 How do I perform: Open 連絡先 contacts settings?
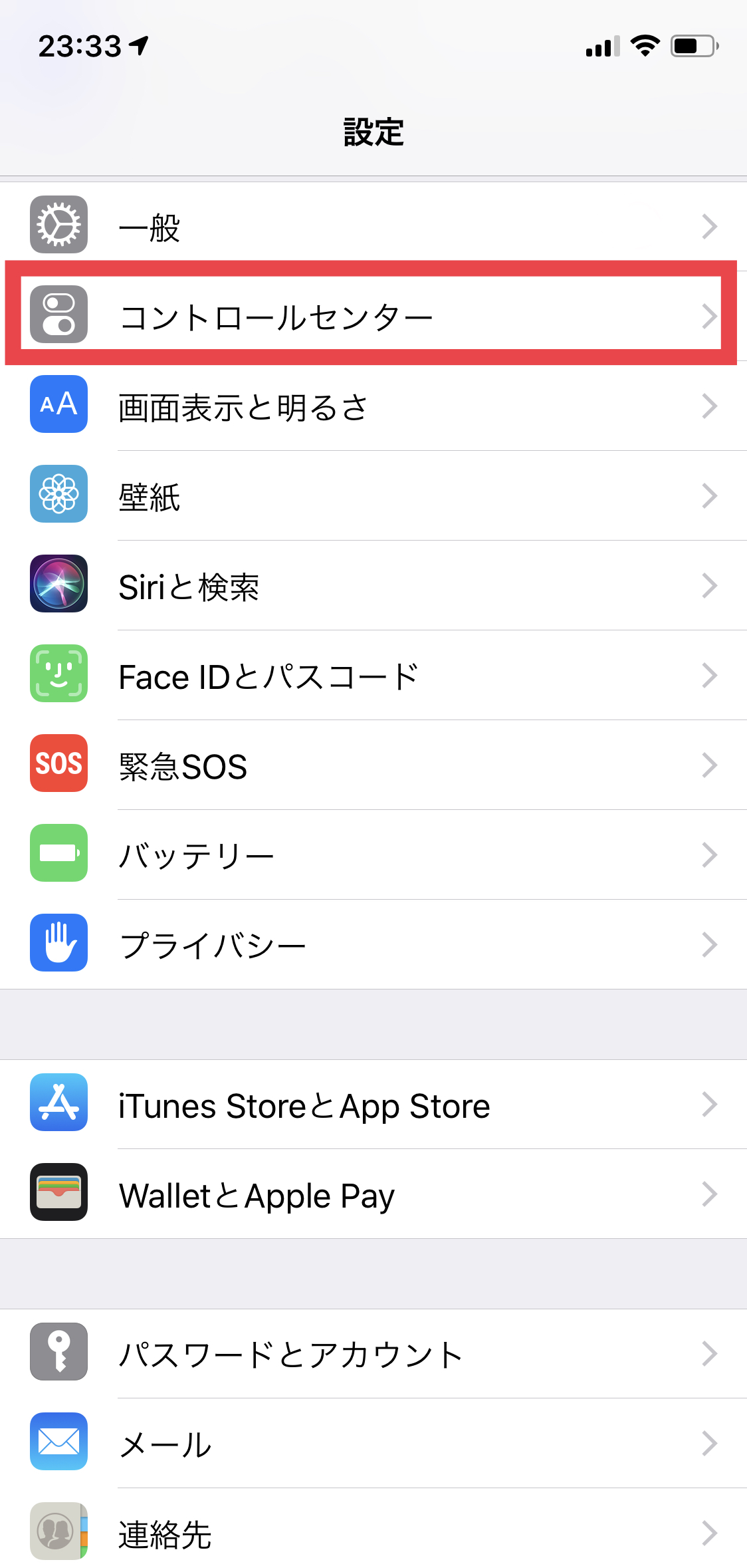point(372,1533)
